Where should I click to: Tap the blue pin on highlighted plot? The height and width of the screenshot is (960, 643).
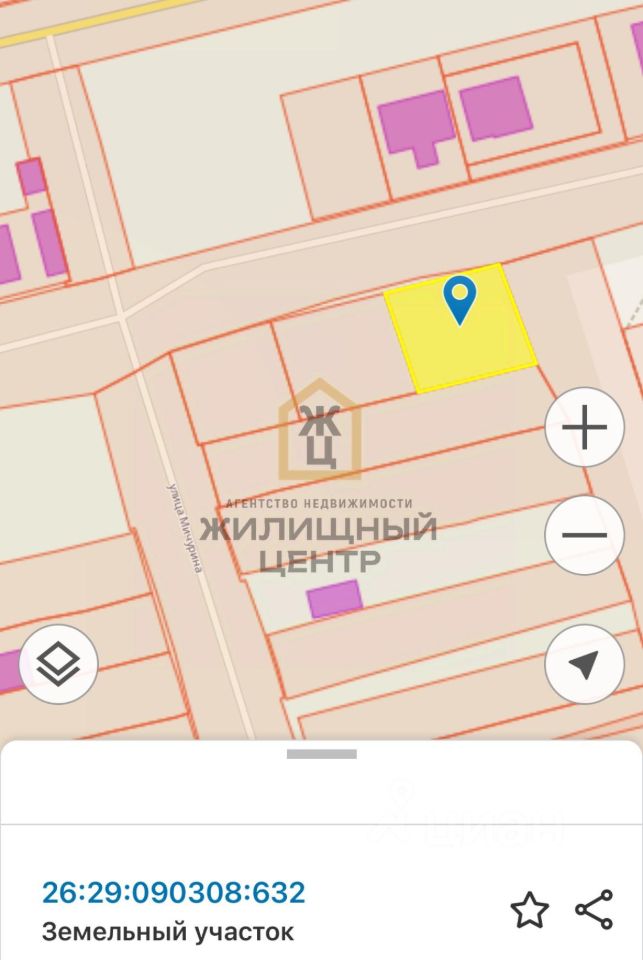point(459,299)
